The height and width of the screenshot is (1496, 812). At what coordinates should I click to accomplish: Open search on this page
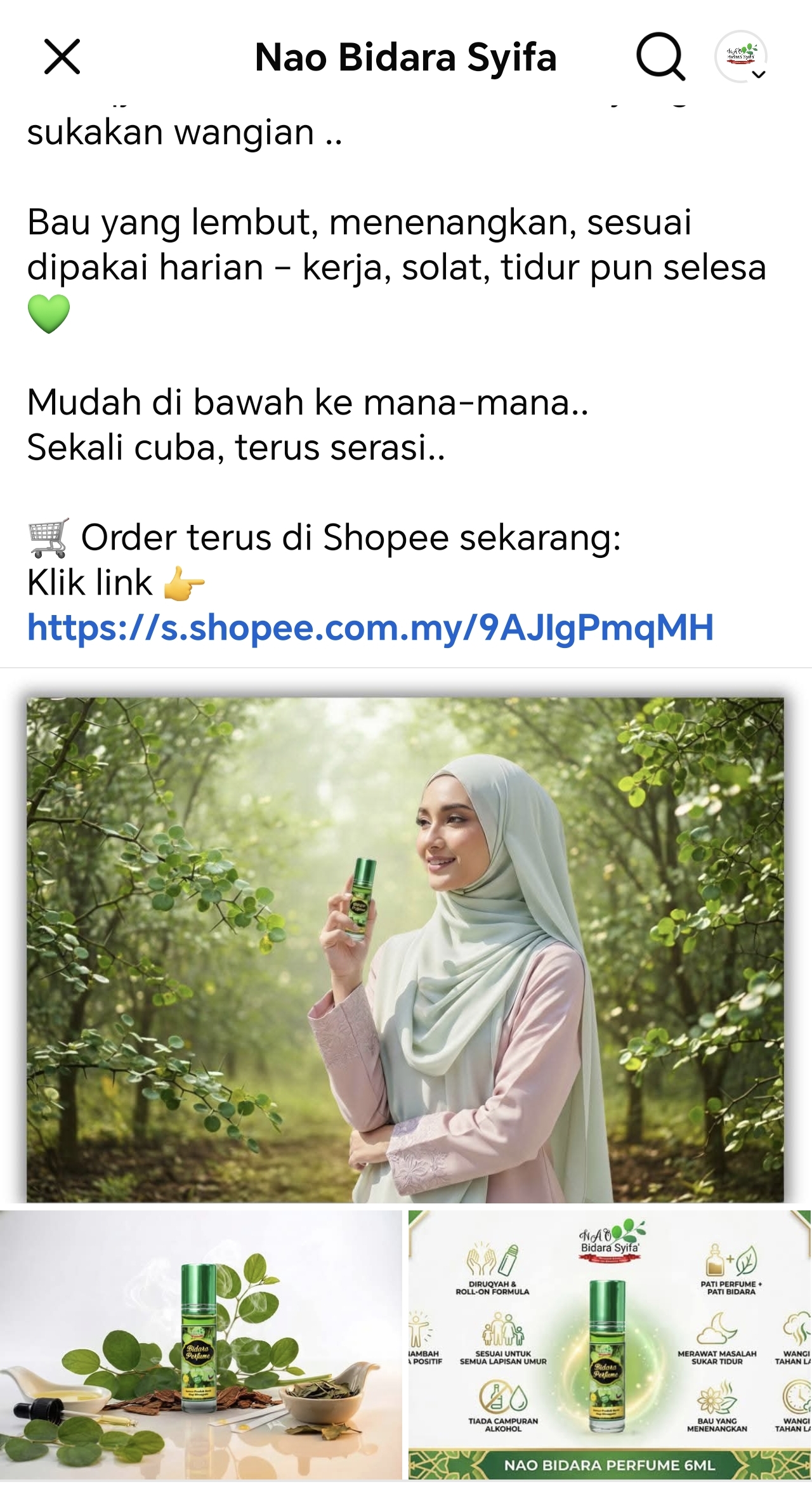660,57
